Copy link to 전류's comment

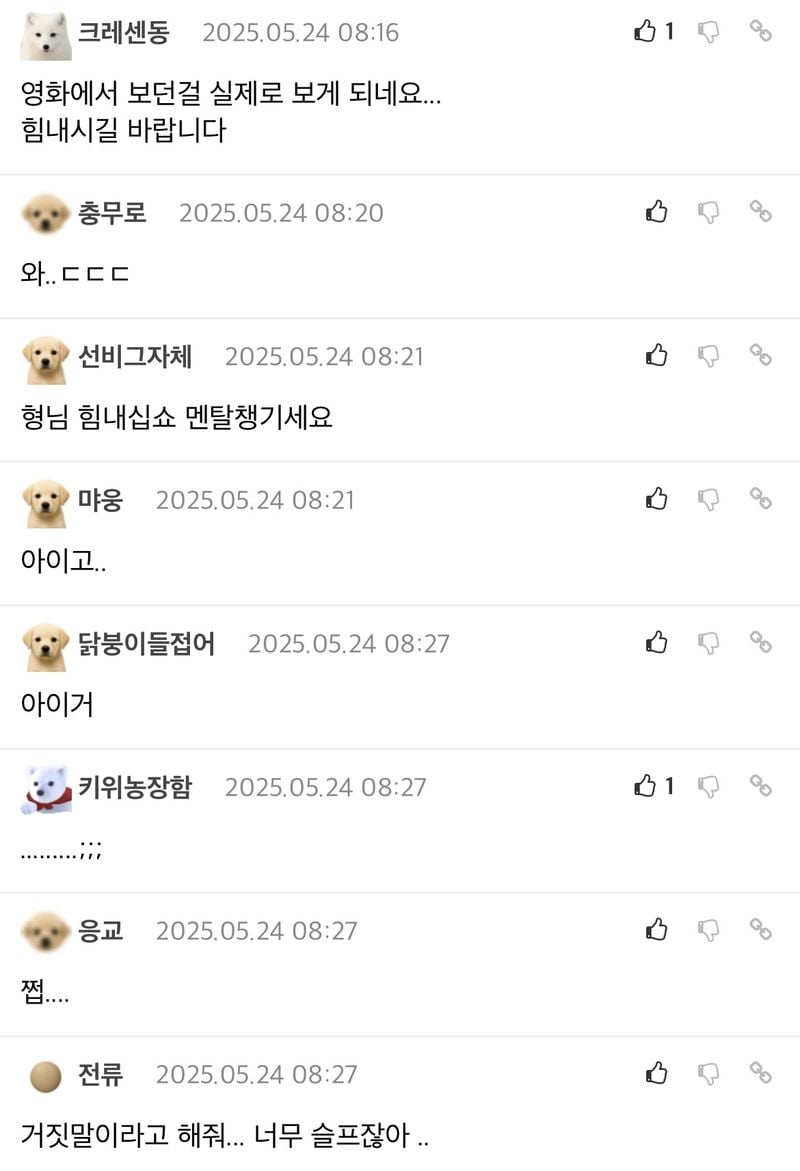point(761,1073)
